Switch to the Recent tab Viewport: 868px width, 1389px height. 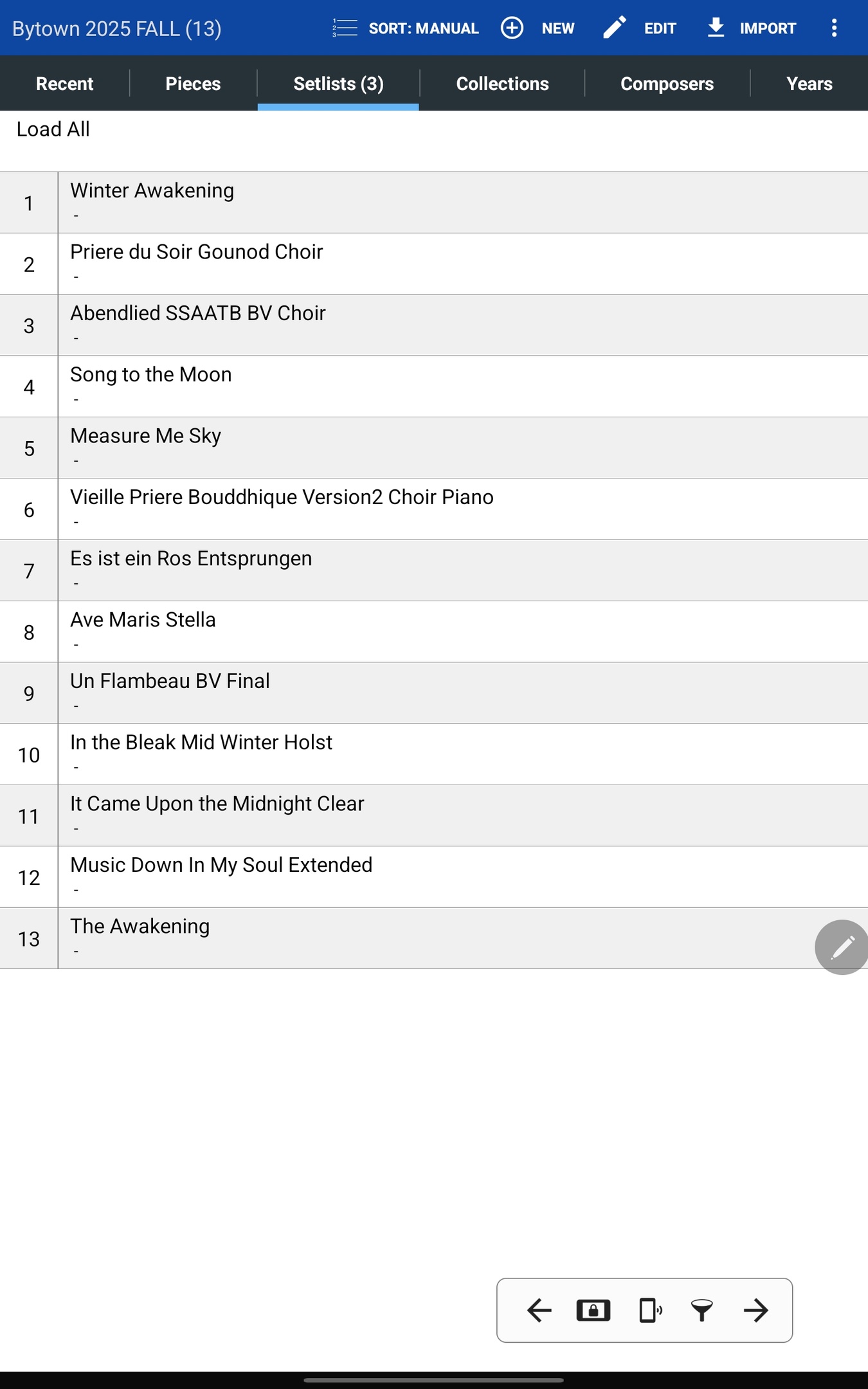pos(64,84)
